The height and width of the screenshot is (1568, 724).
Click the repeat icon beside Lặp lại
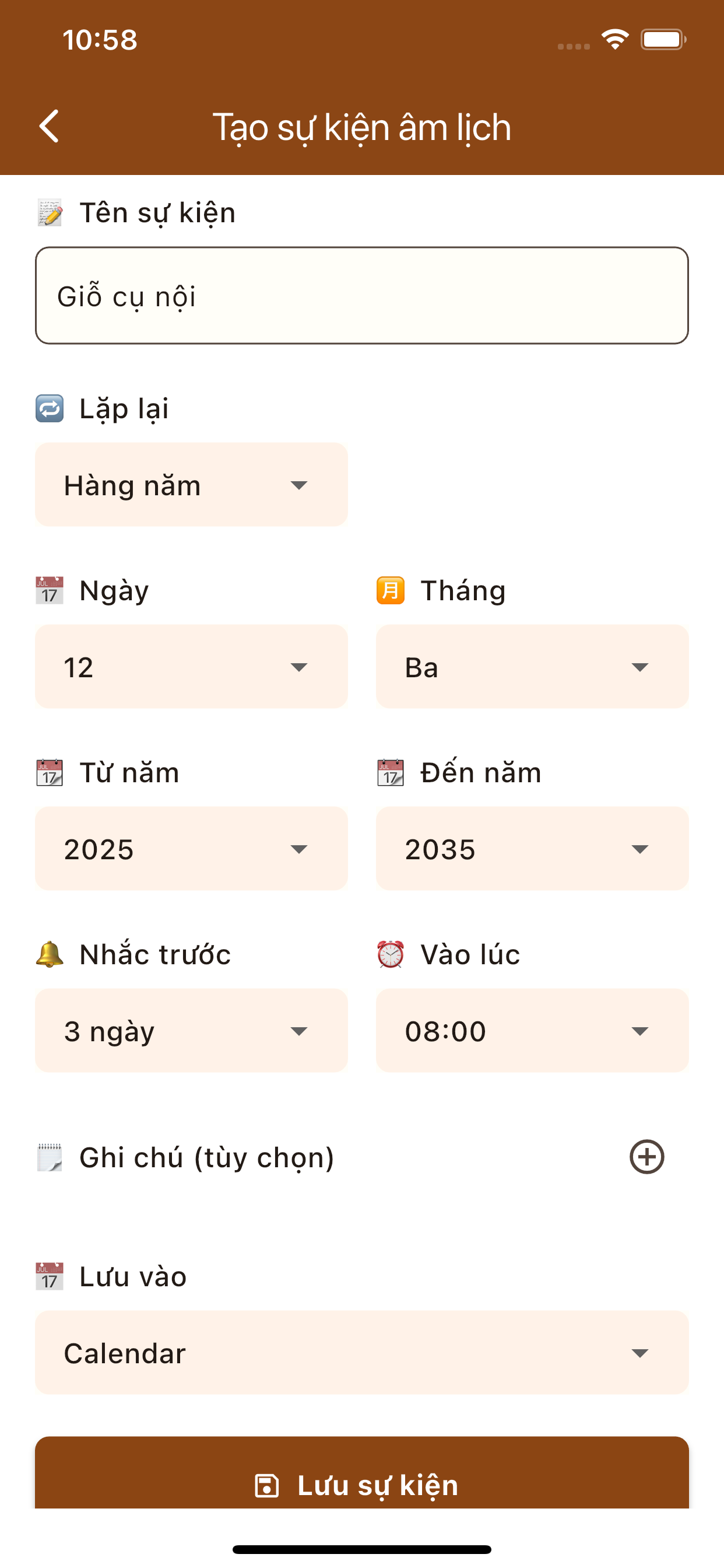(x=51, y=409)
